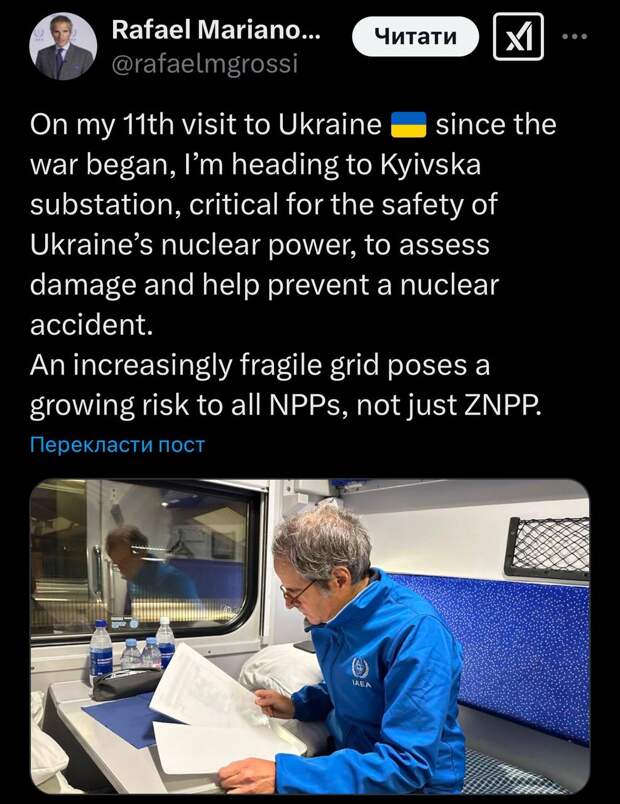Open the @rafaelmgrossi profile handle

click(x=204, y=65)
